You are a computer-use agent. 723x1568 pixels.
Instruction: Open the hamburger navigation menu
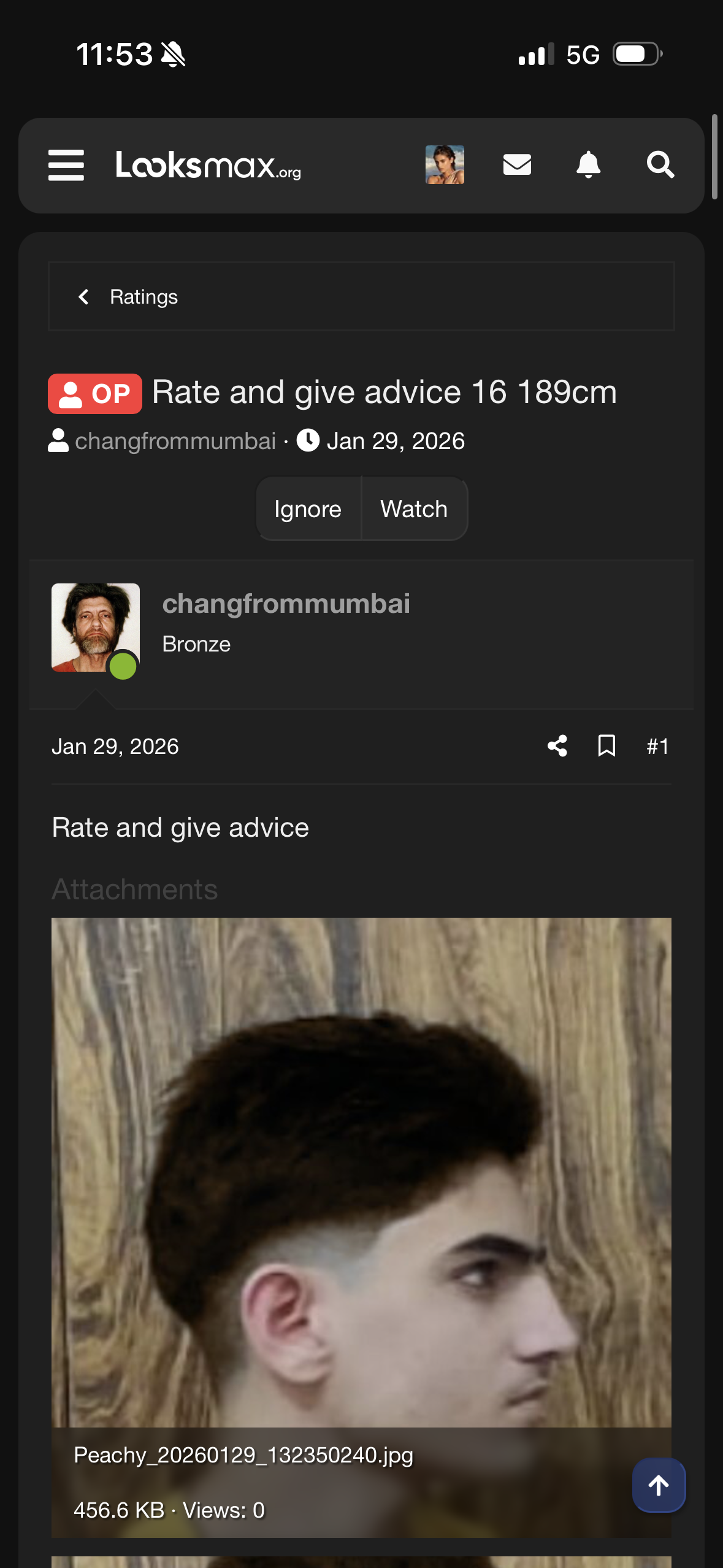tap(66, 165)
